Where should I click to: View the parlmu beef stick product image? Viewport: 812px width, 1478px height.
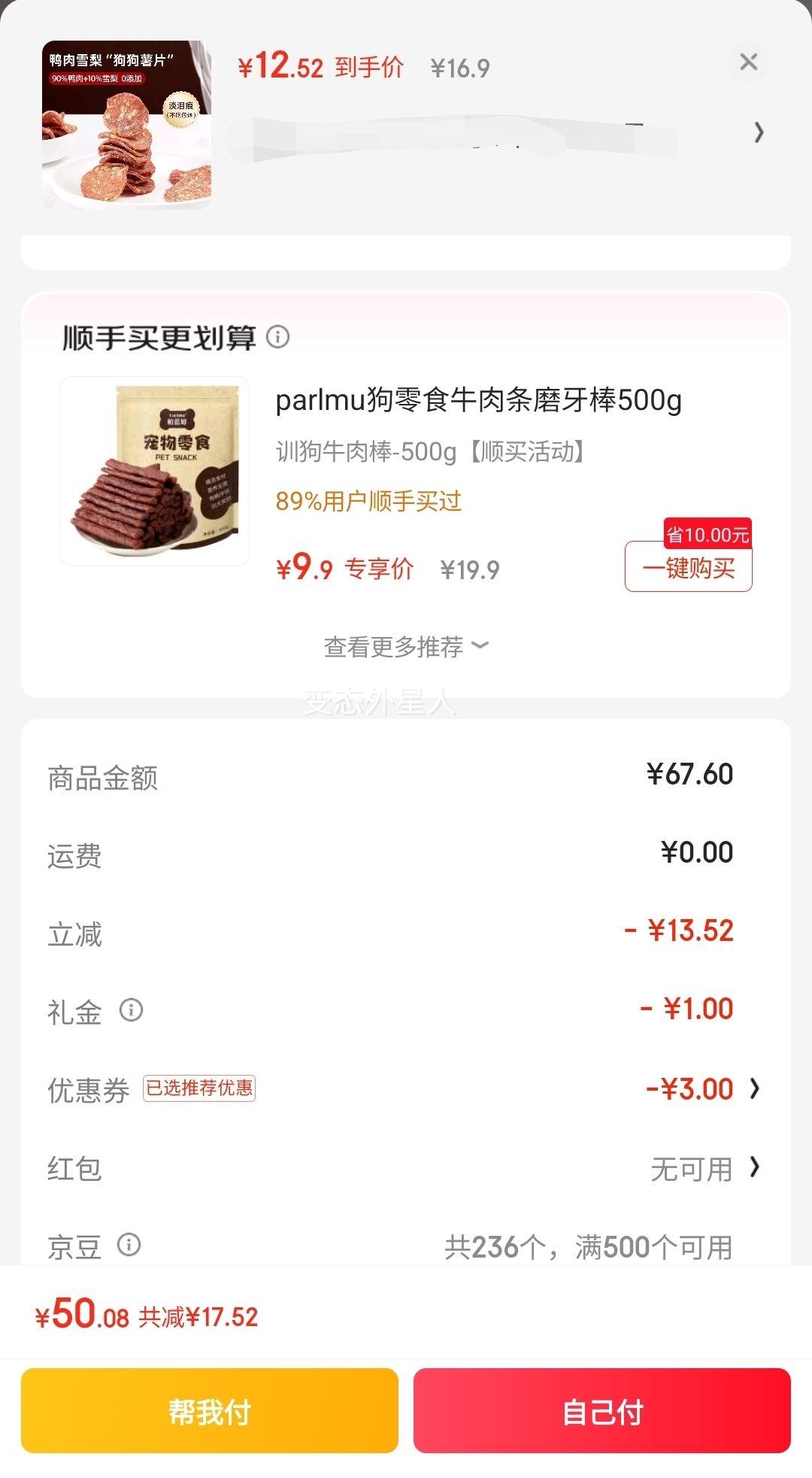click(153, 470)
